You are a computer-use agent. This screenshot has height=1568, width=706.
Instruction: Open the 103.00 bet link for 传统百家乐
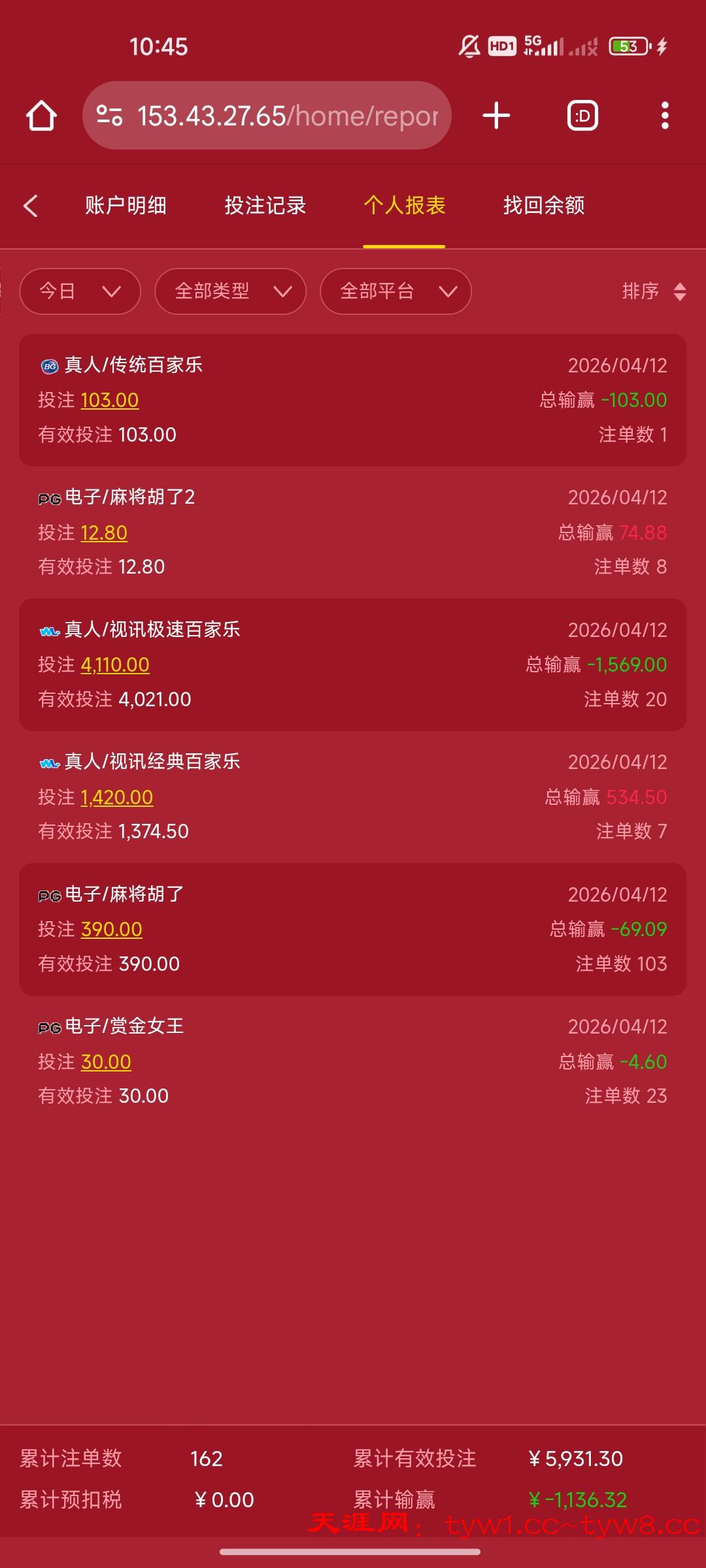(110, 400)
